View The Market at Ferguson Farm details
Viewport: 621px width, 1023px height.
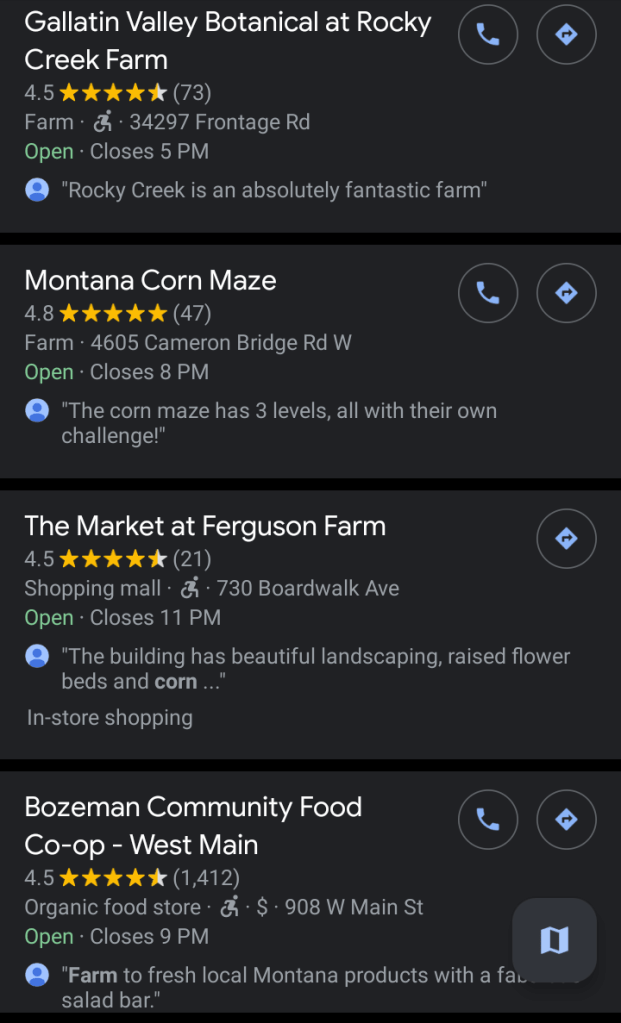pos(205,526)
